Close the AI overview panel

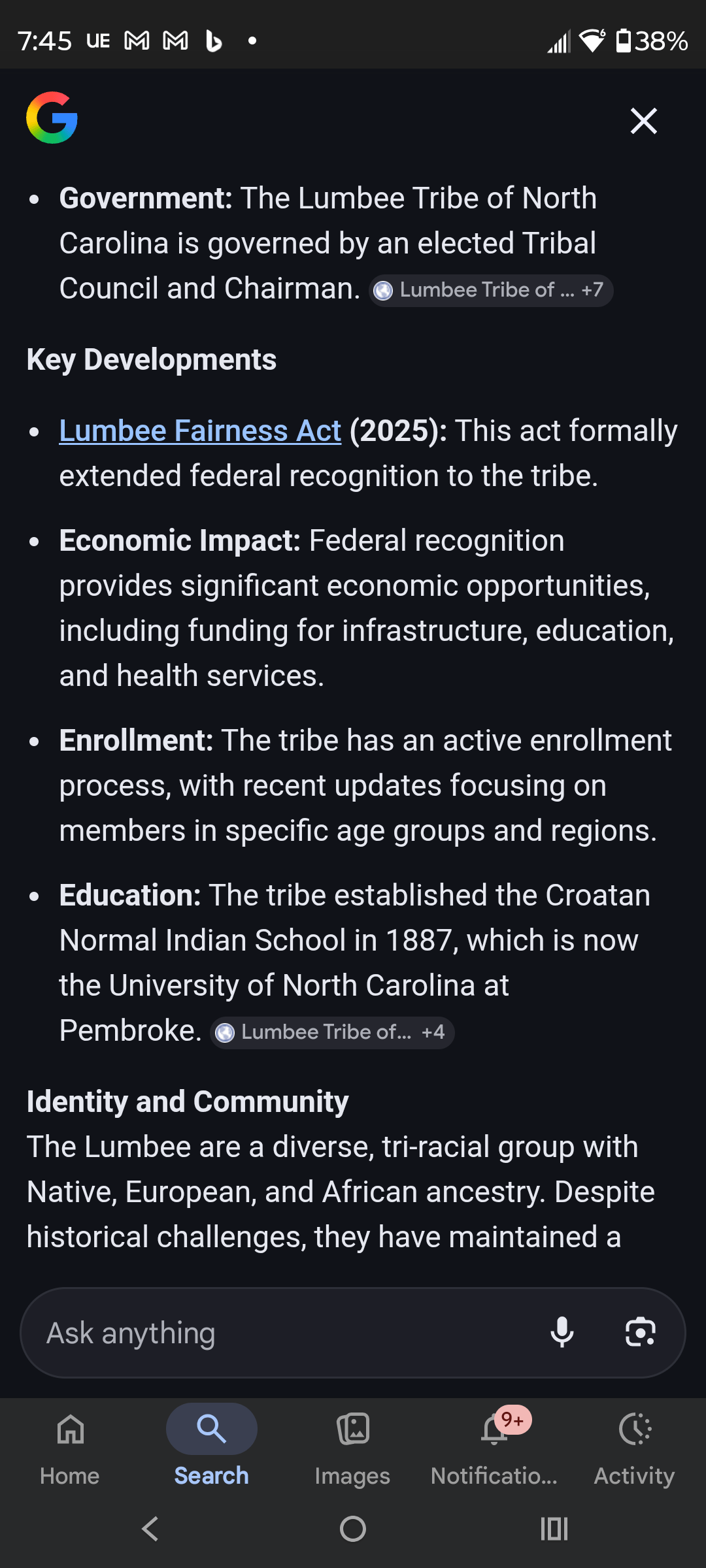click(643, 121)
